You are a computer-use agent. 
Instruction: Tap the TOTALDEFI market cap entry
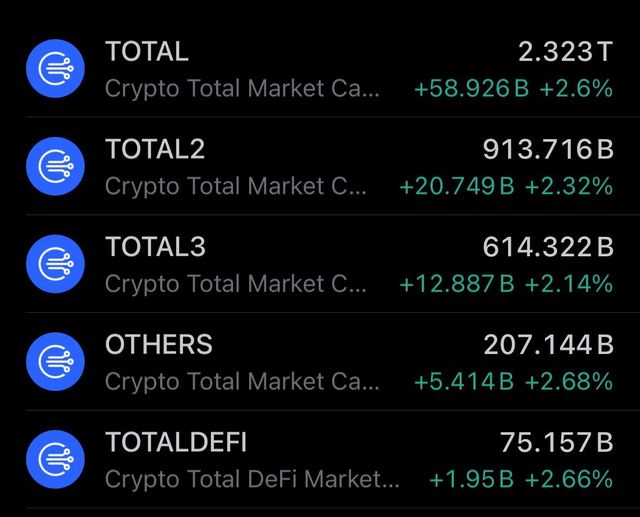pos(320,460)
